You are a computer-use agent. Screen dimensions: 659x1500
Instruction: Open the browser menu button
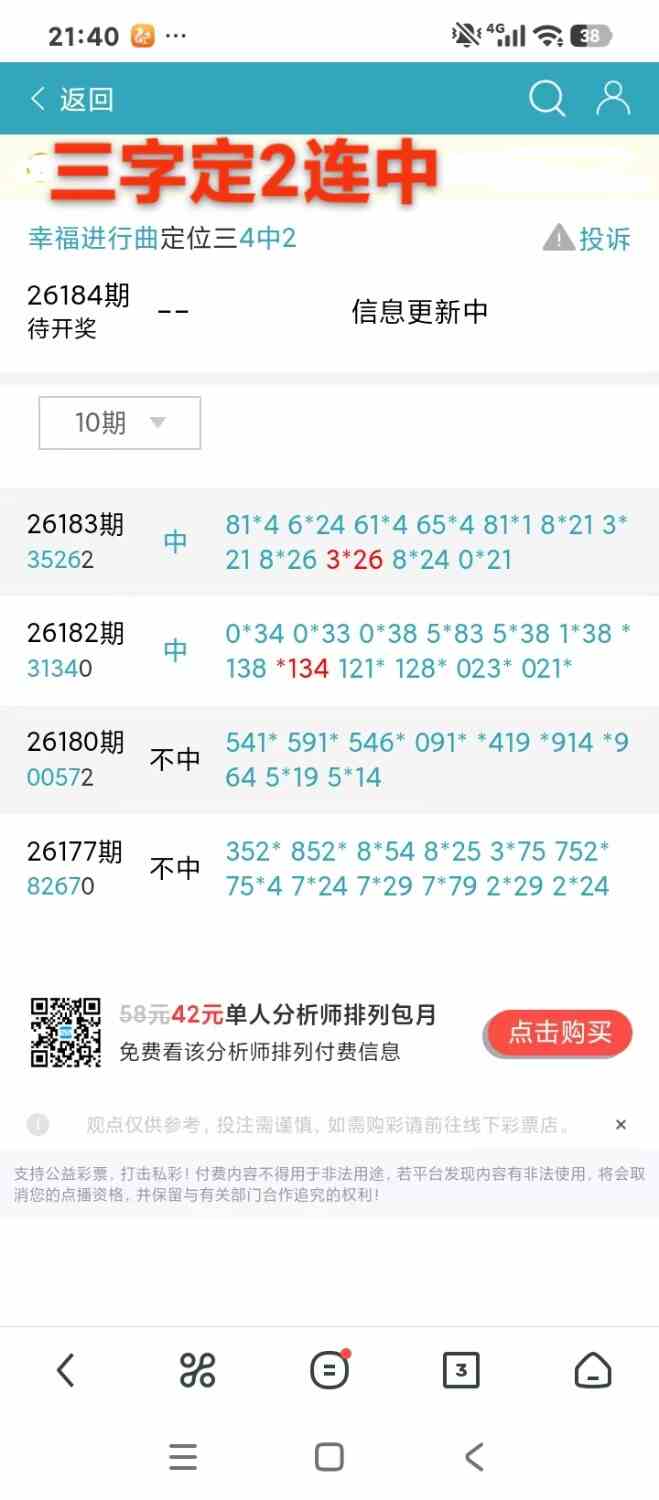329,1370
